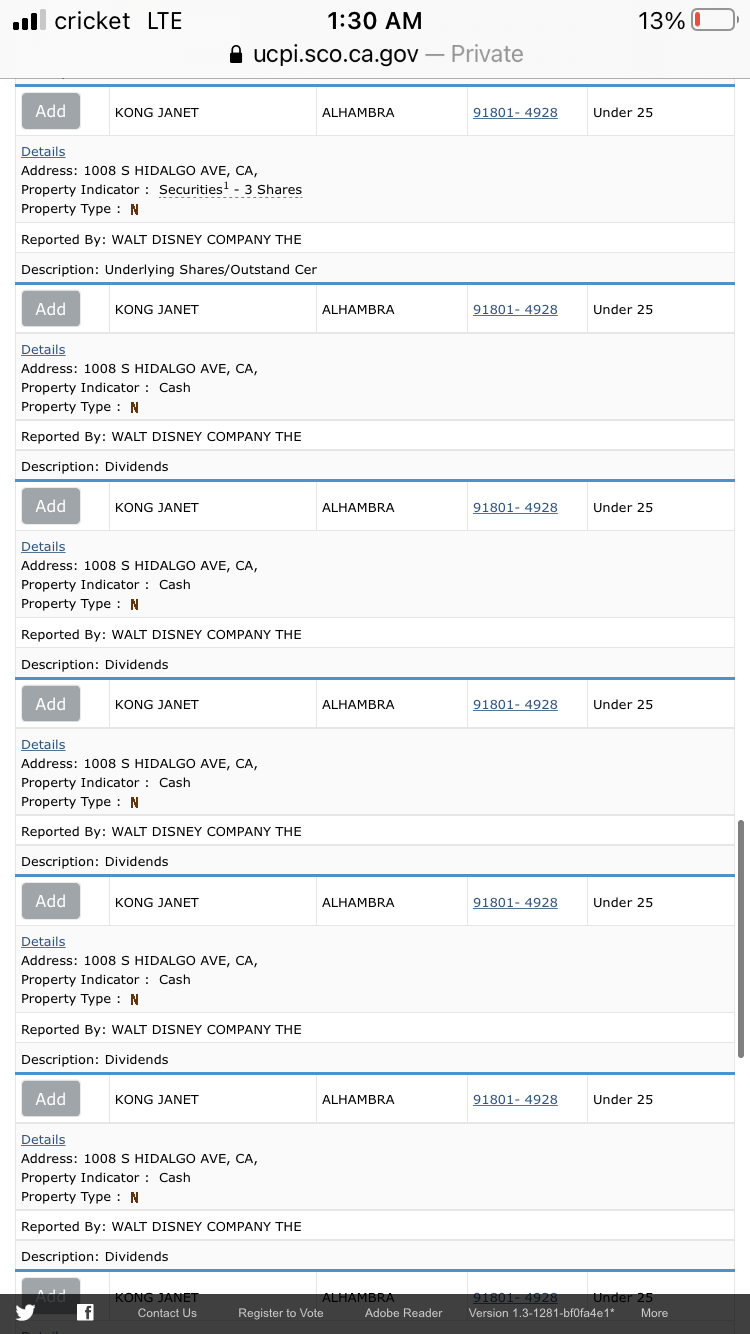
Task: Open the Contact Us link
Action: [x=167, y=1313]
